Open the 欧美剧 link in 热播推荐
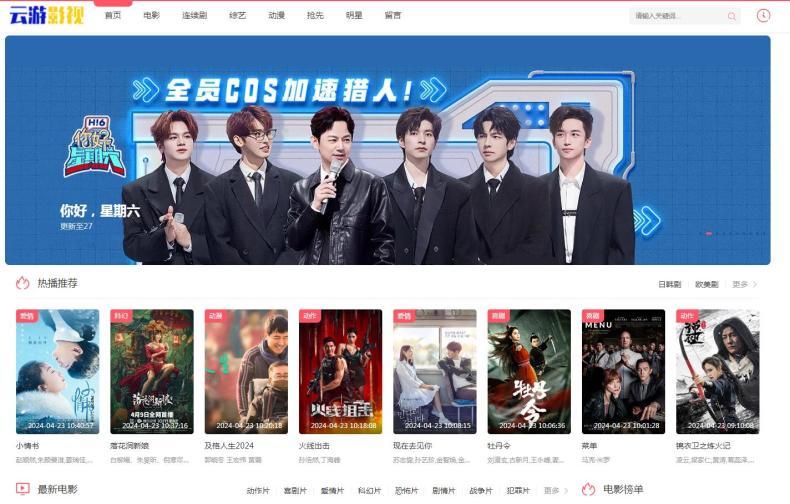 coord(707,285)
